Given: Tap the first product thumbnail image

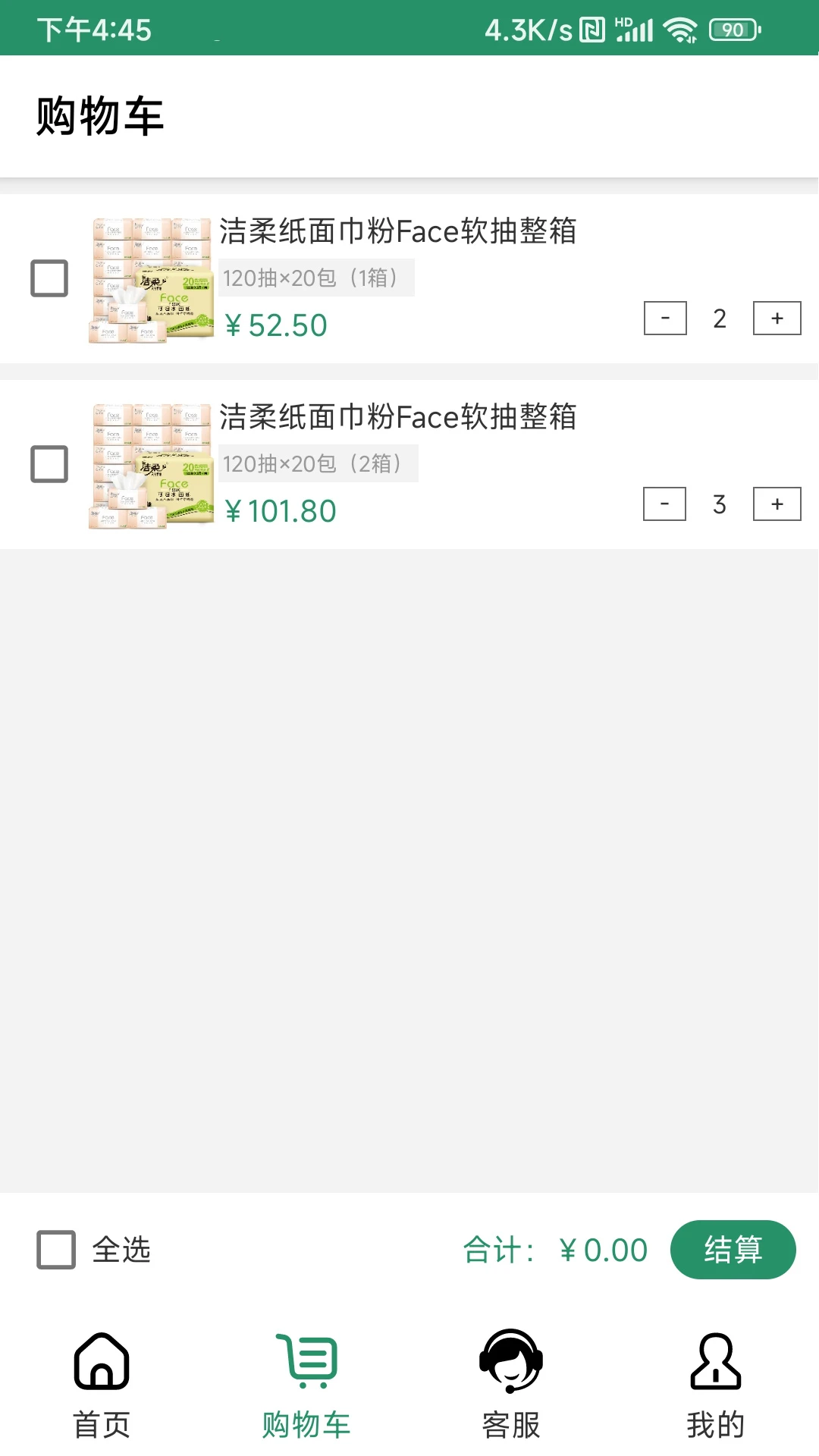Looking at the screenshot, I should click(x=151, y=279).
